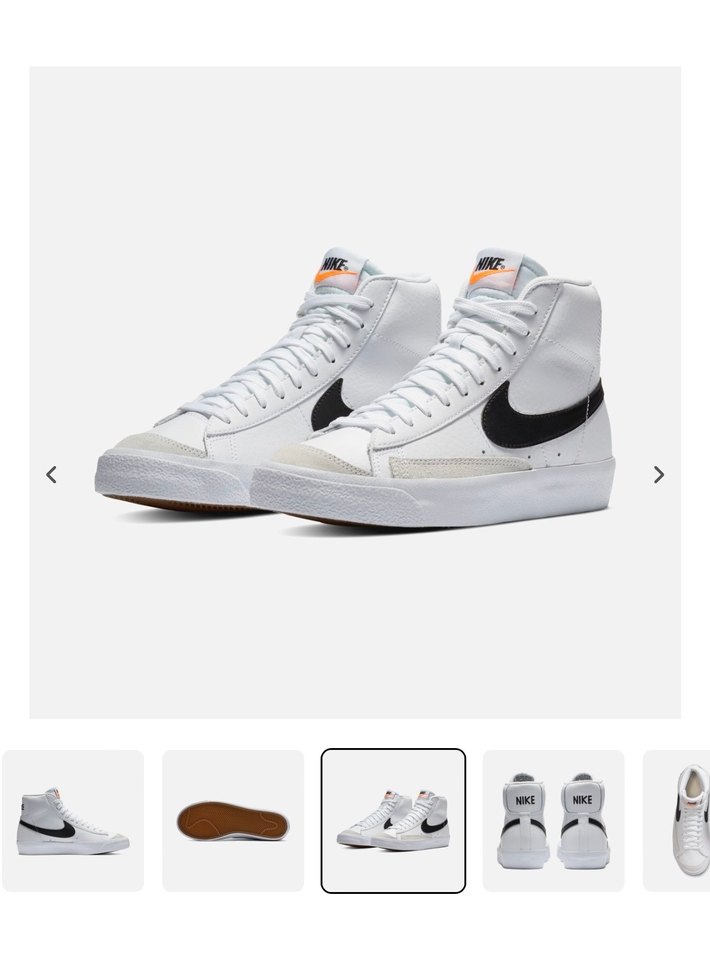Image resolution: width=710 pixels, height=966 pixels.
Task: Select the heel-view NIKE thumbnail
Action: coord(553,821)
